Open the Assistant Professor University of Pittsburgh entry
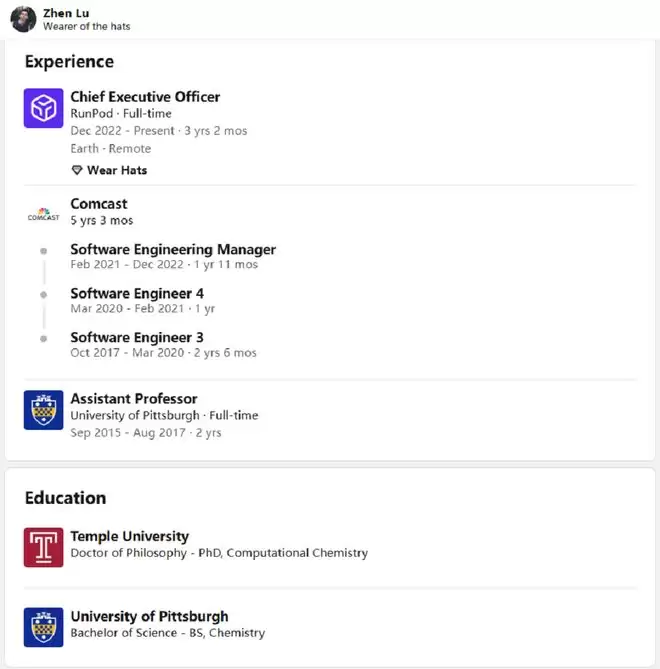 133,399
